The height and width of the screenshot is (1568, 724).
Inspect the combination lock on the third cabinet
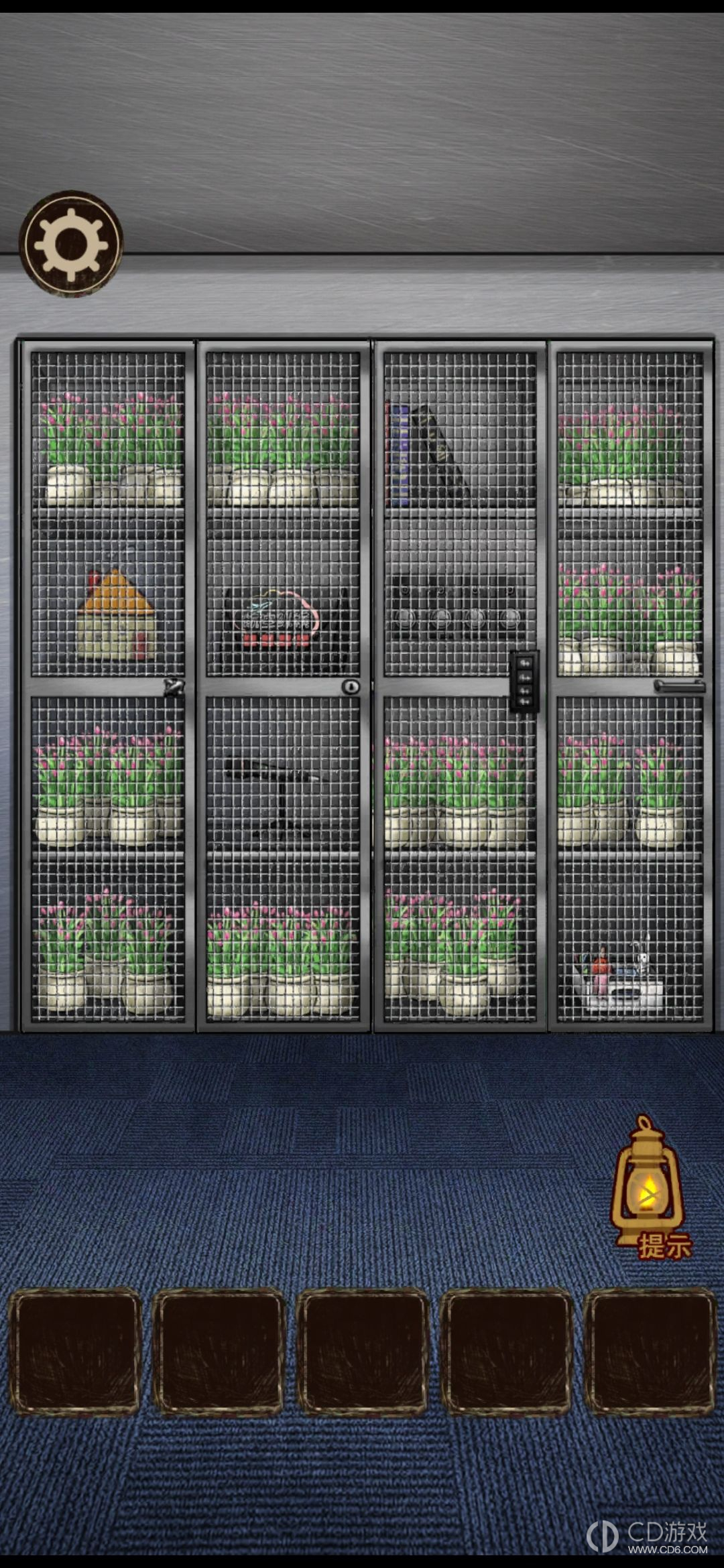524,681
